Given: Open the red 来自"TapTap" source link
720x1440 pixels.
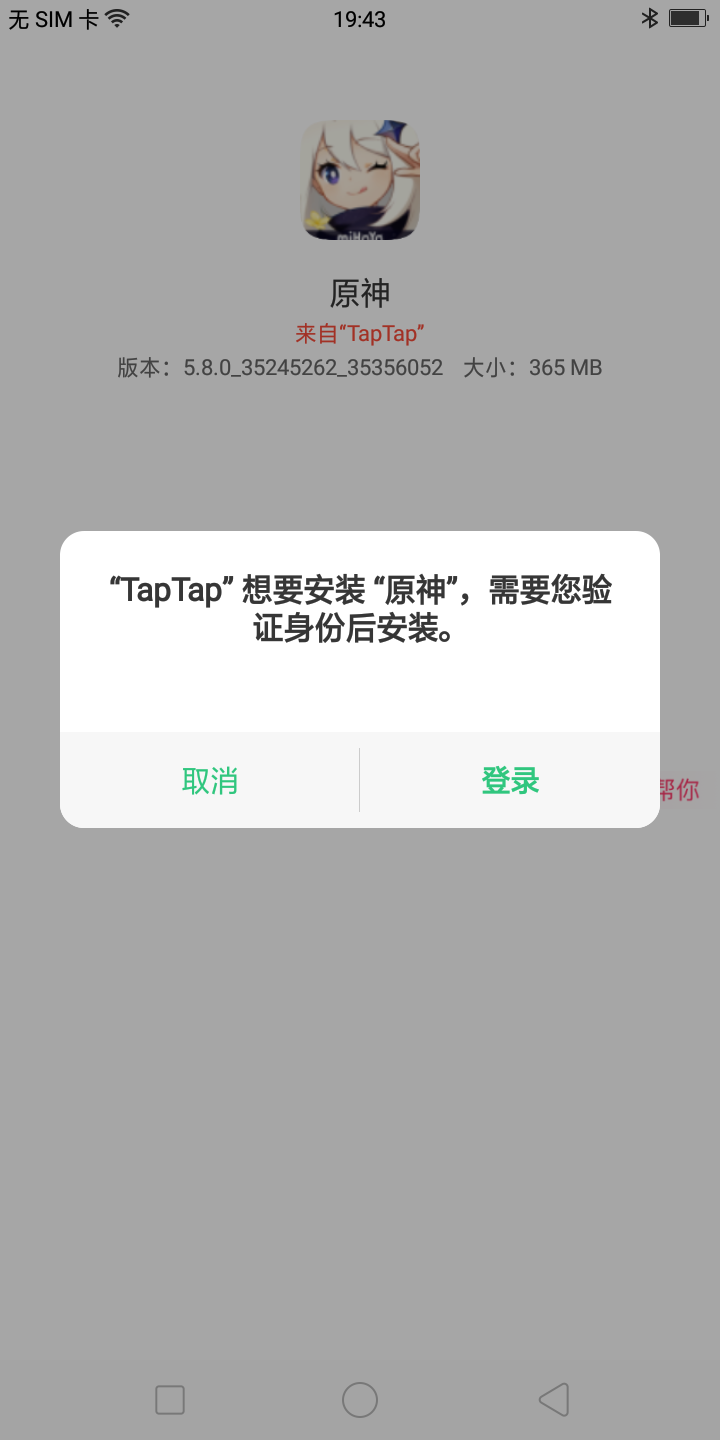Looking at the screenshot, I should (x=360, y=332).
